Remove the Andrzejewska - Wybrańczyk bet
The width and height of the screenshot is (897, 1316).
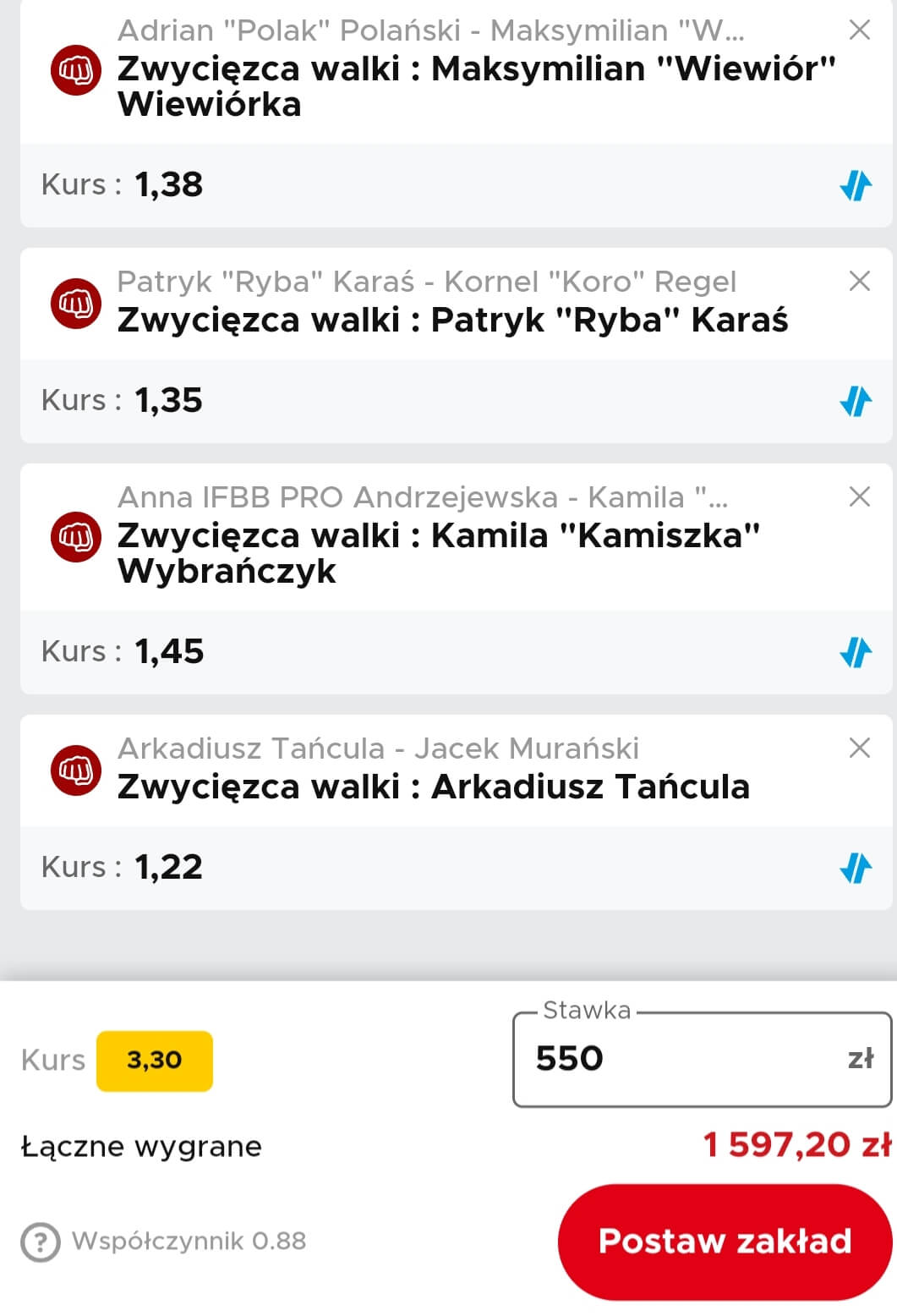(x=859, y=496)
